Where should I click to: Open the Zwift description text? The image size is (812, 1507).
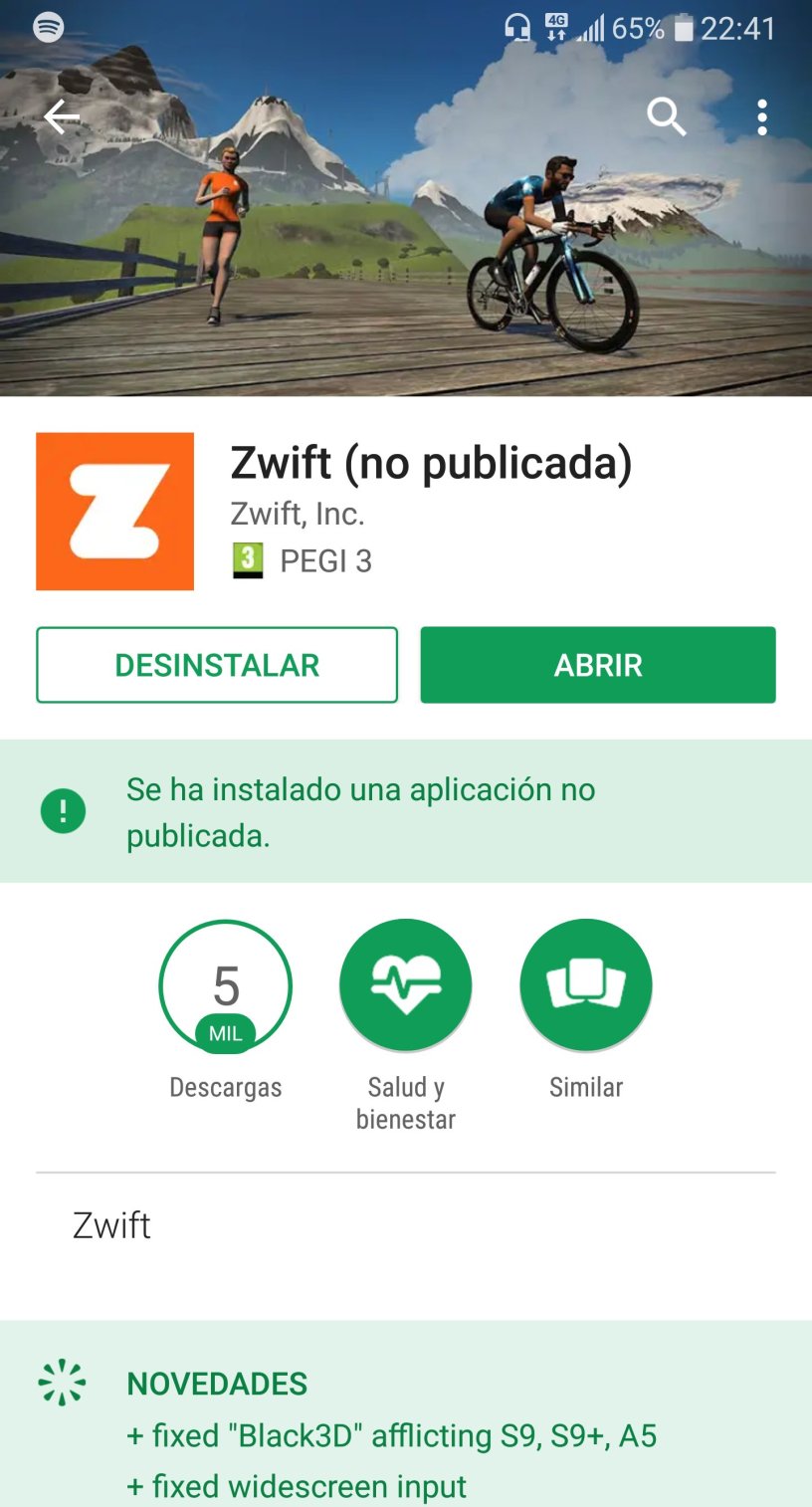[x=111, y=1225]
